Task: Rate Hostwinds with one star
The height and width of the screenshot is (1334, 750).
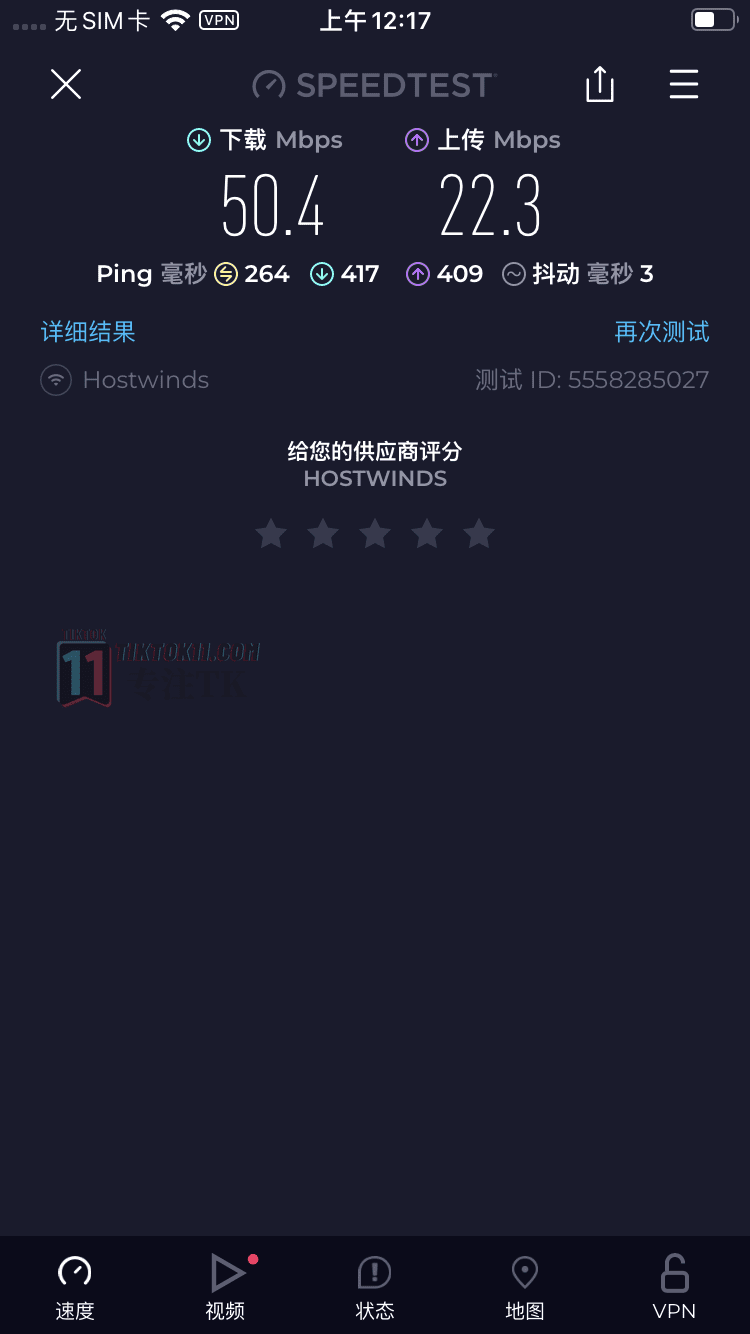Action: (271, 534)
